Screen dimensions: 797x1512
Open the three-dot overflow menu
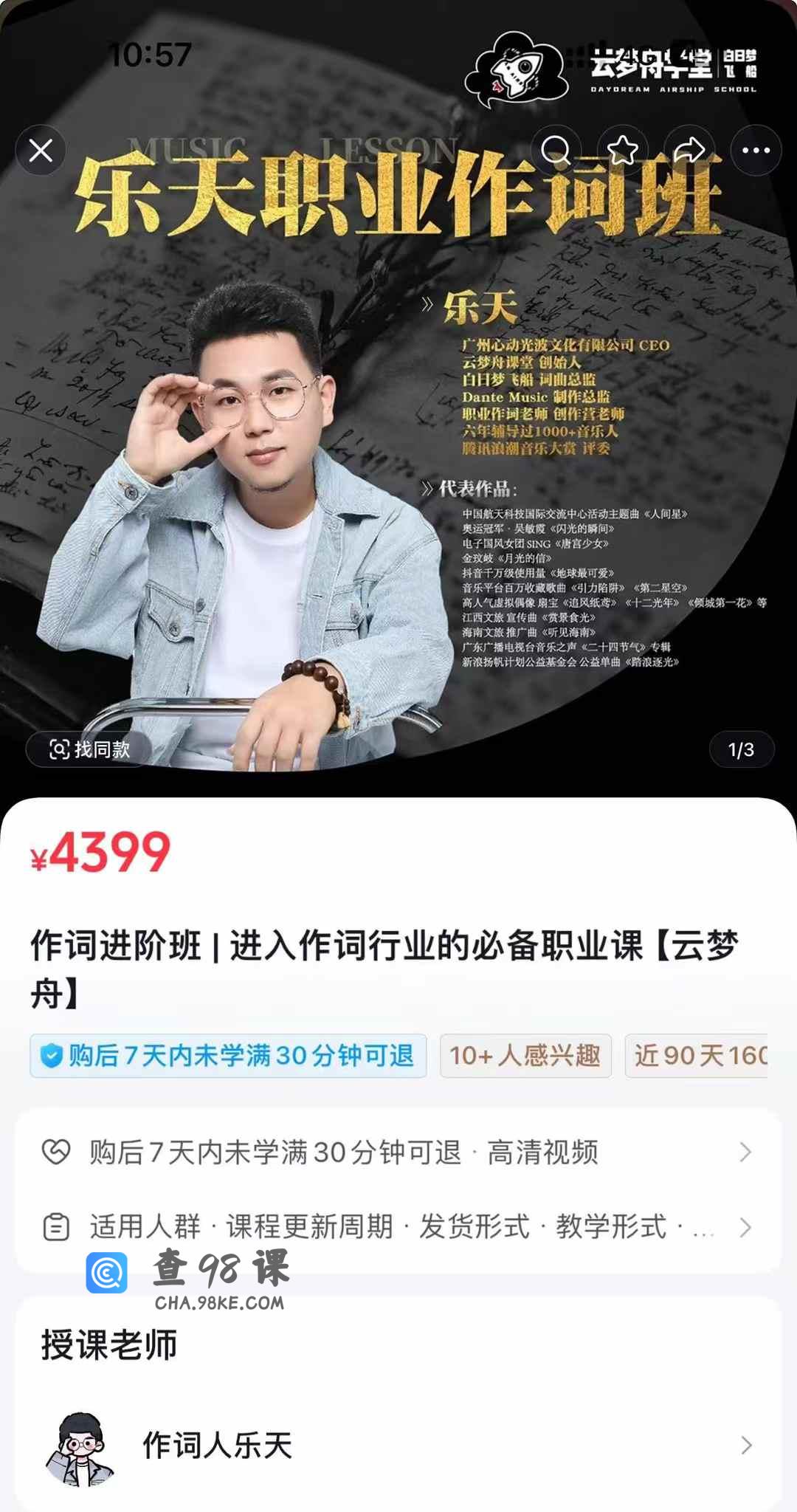756,151
